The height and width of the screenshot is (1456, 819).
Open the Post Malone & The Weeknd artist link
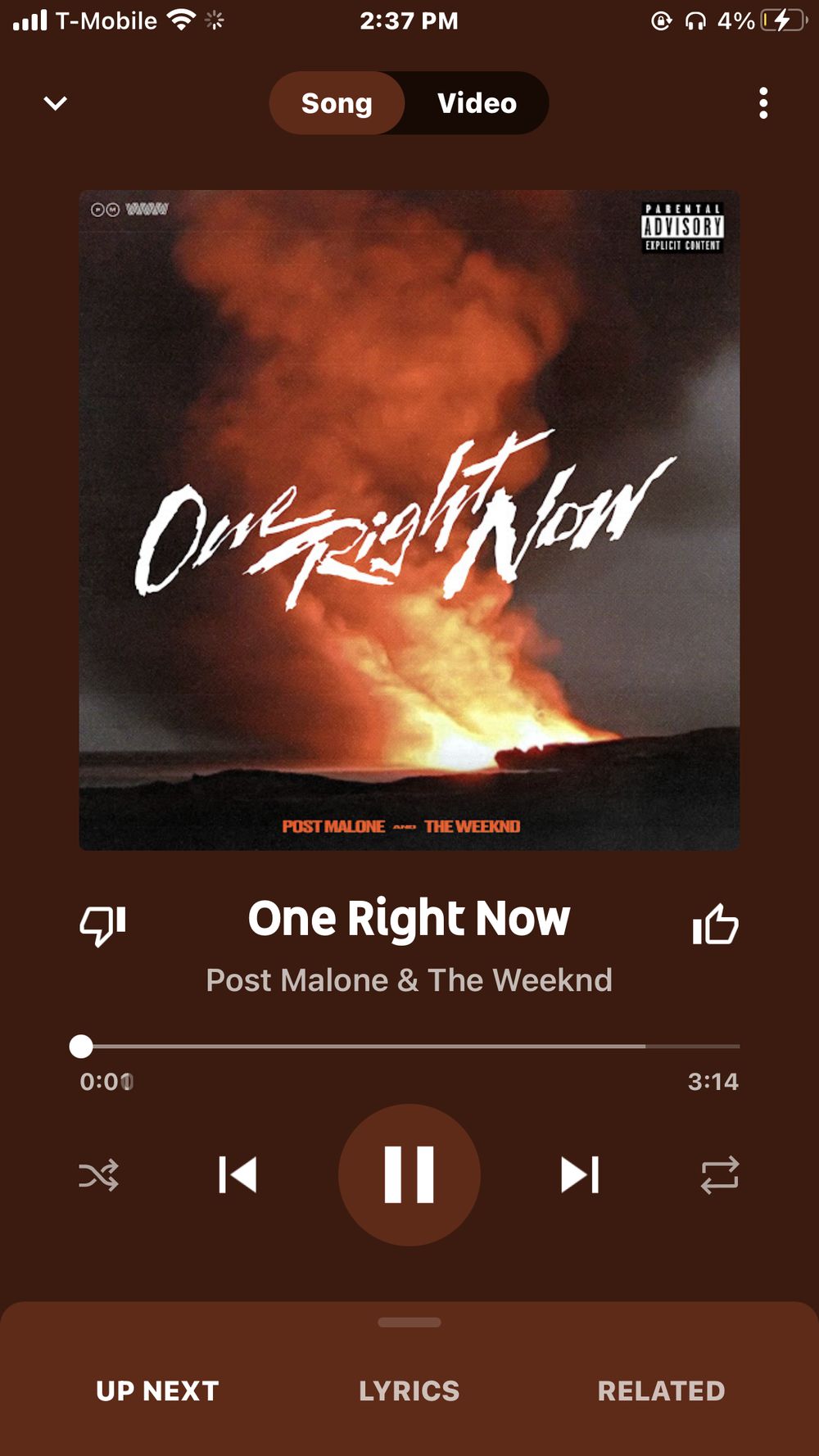pyautogui.click(x=409, y=980)
